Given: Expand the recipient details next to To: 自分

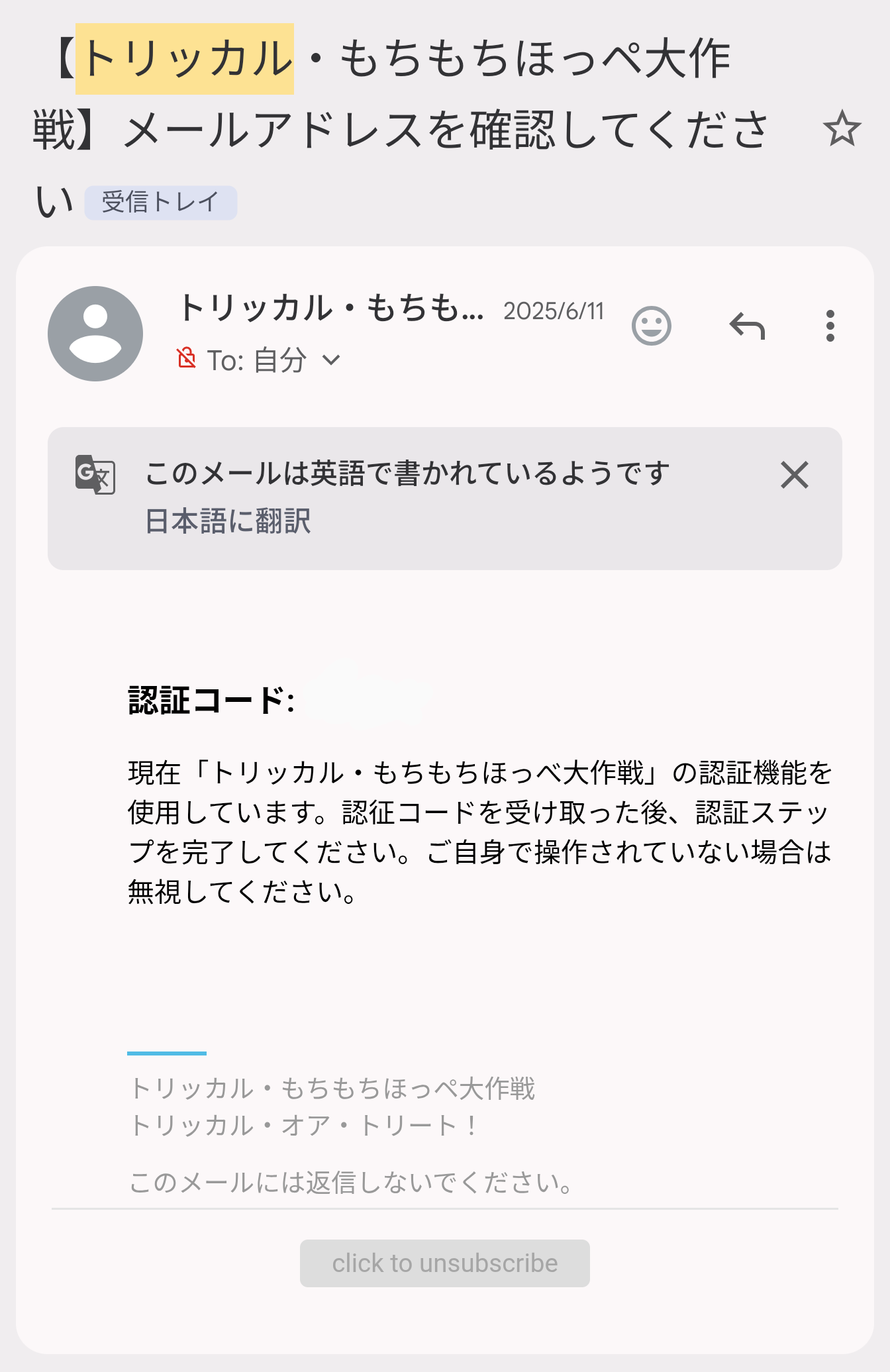Looking at the screenshot, I should click(x=331, y=360).
